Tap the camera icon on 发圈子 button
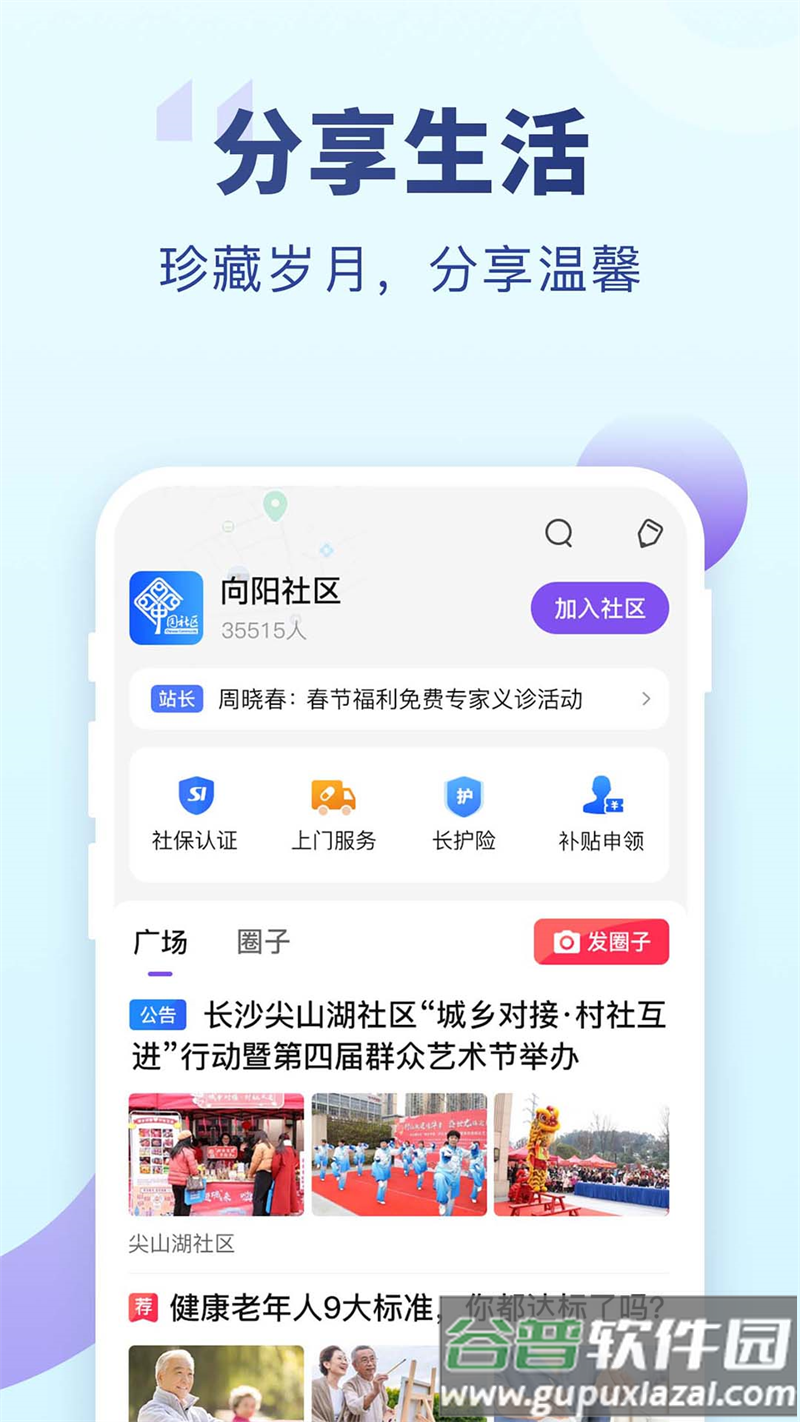Screen dimensions: 800x1422 [566, 941]
